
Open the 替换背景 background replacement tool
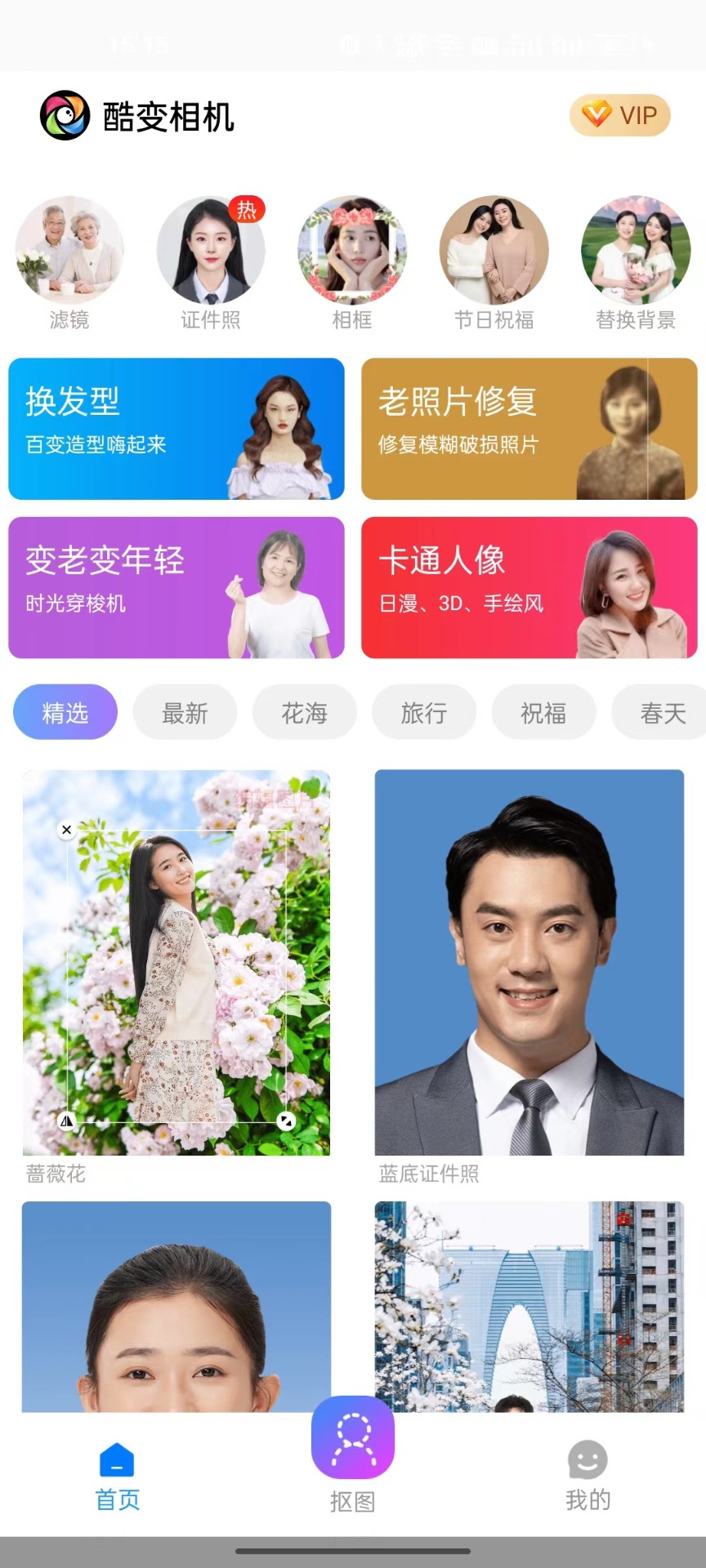(x=636, y=251)
